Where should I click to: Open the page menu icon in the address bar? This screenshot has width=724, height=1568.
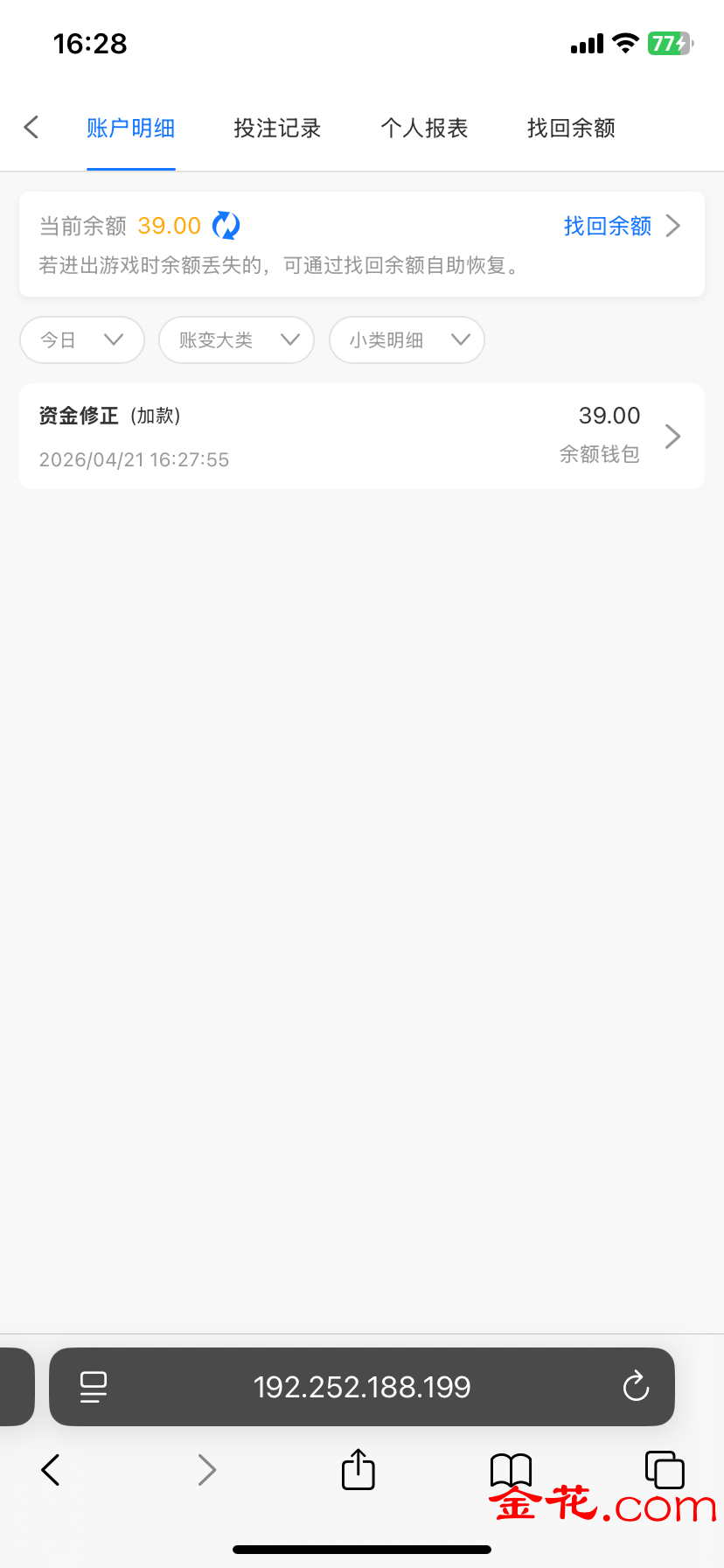tap(94, 1387)
